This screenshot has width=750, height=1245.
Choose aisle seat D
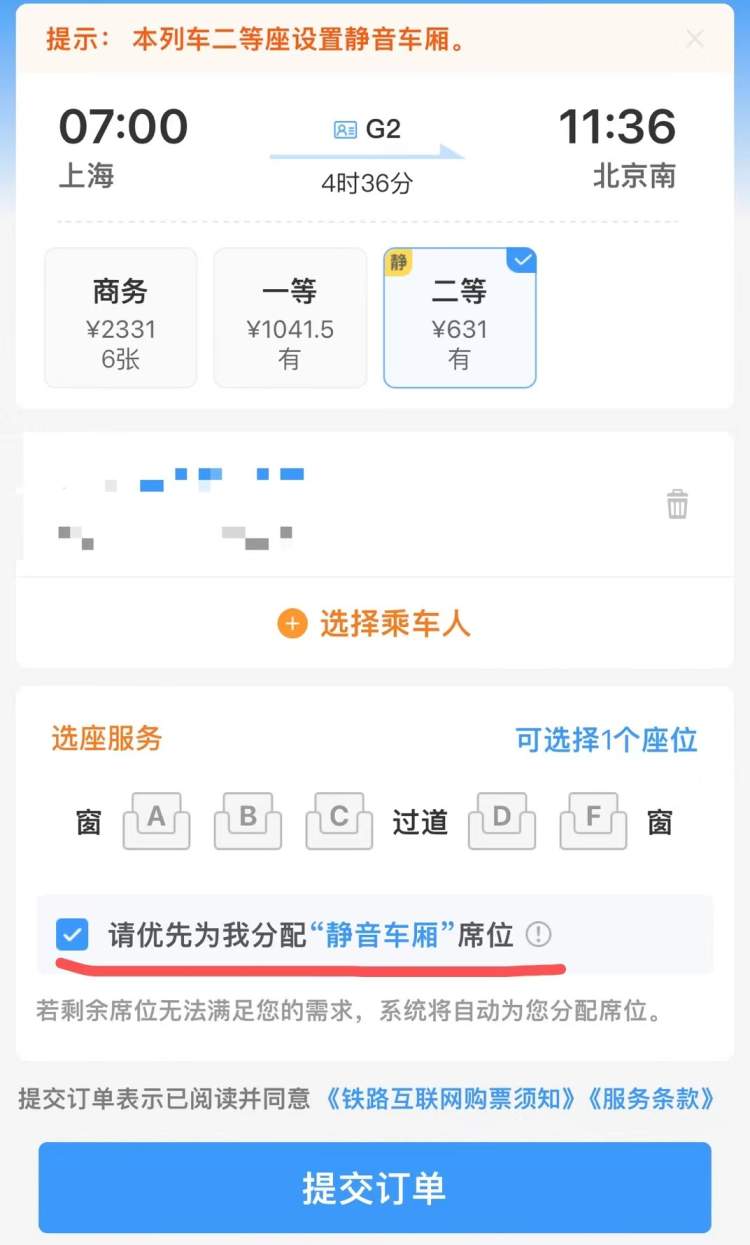click(x=502, y=822)
